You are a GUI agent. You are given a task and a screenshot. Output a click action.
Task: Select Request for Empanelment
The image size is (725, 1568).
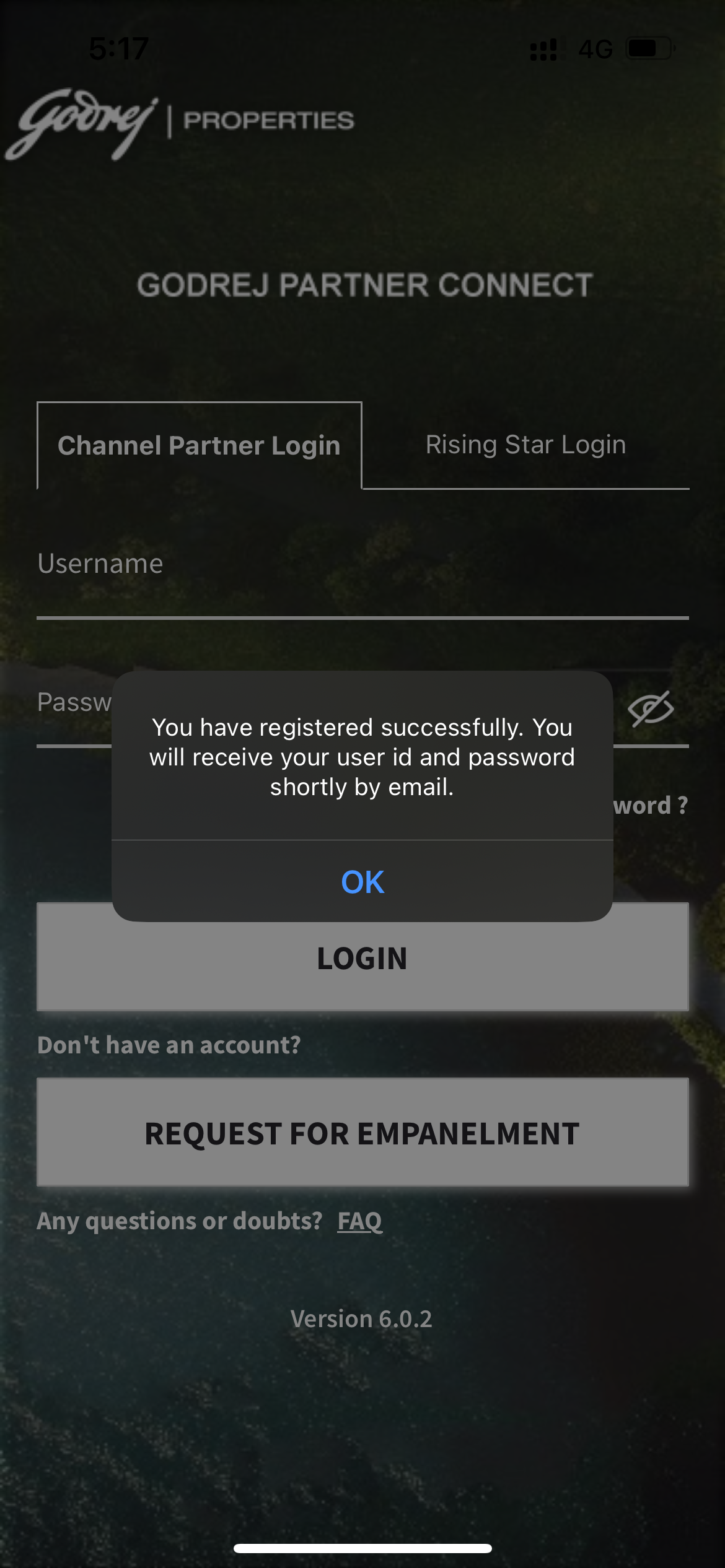[x=362, y=1133]
